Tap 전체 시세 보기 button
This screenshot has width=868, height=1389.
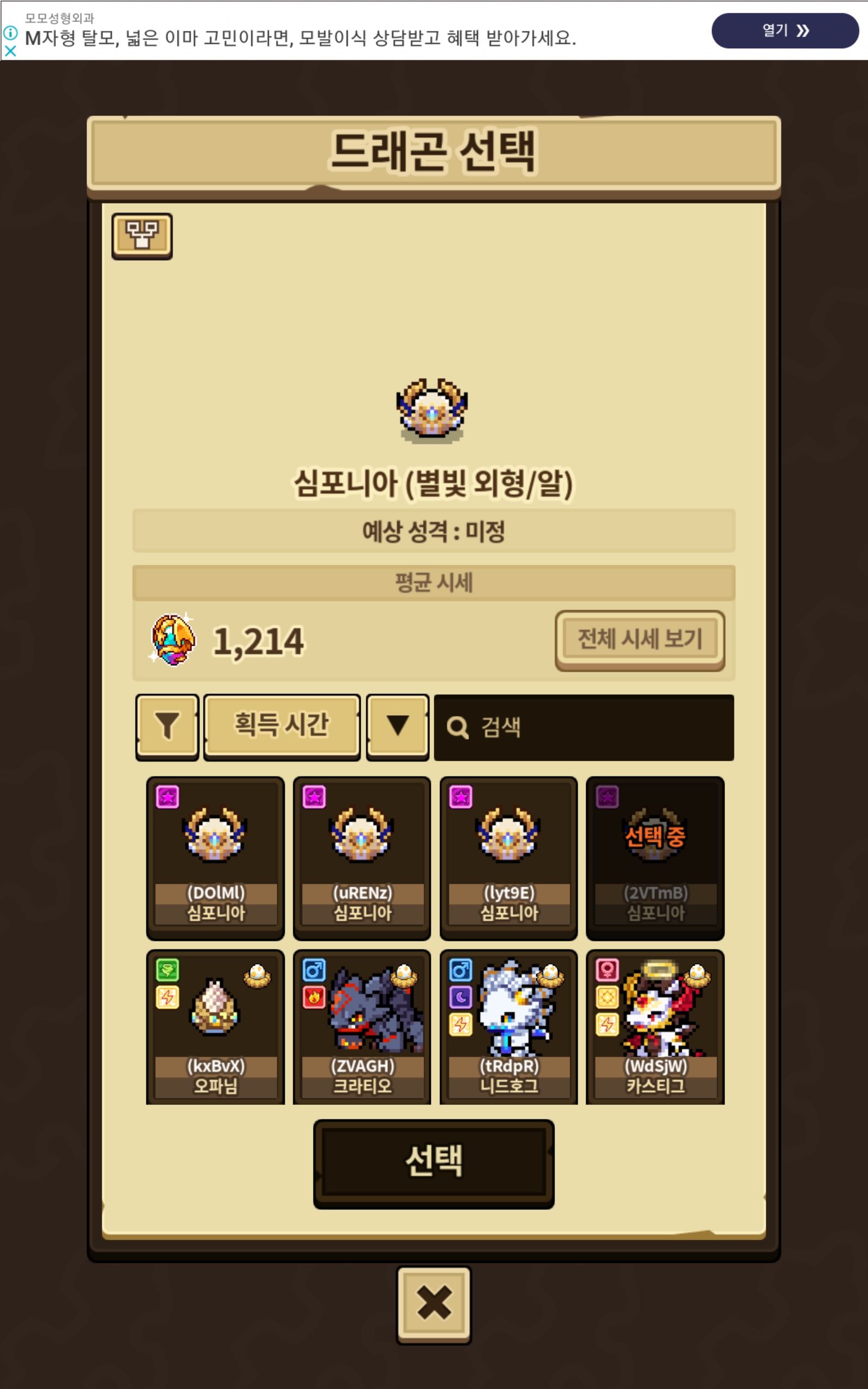pyautogui.click(x=640, y=640)
